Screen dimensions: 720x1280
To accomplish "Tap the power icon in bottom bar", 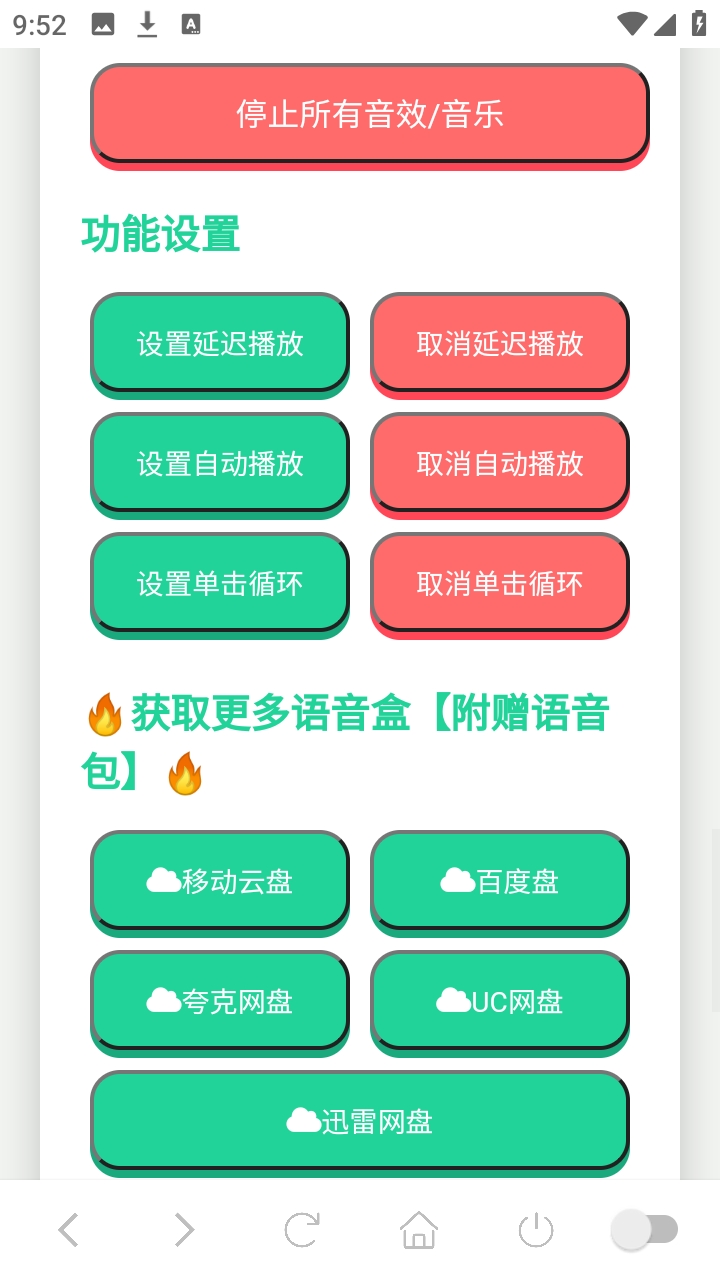I will point(536,1229).
